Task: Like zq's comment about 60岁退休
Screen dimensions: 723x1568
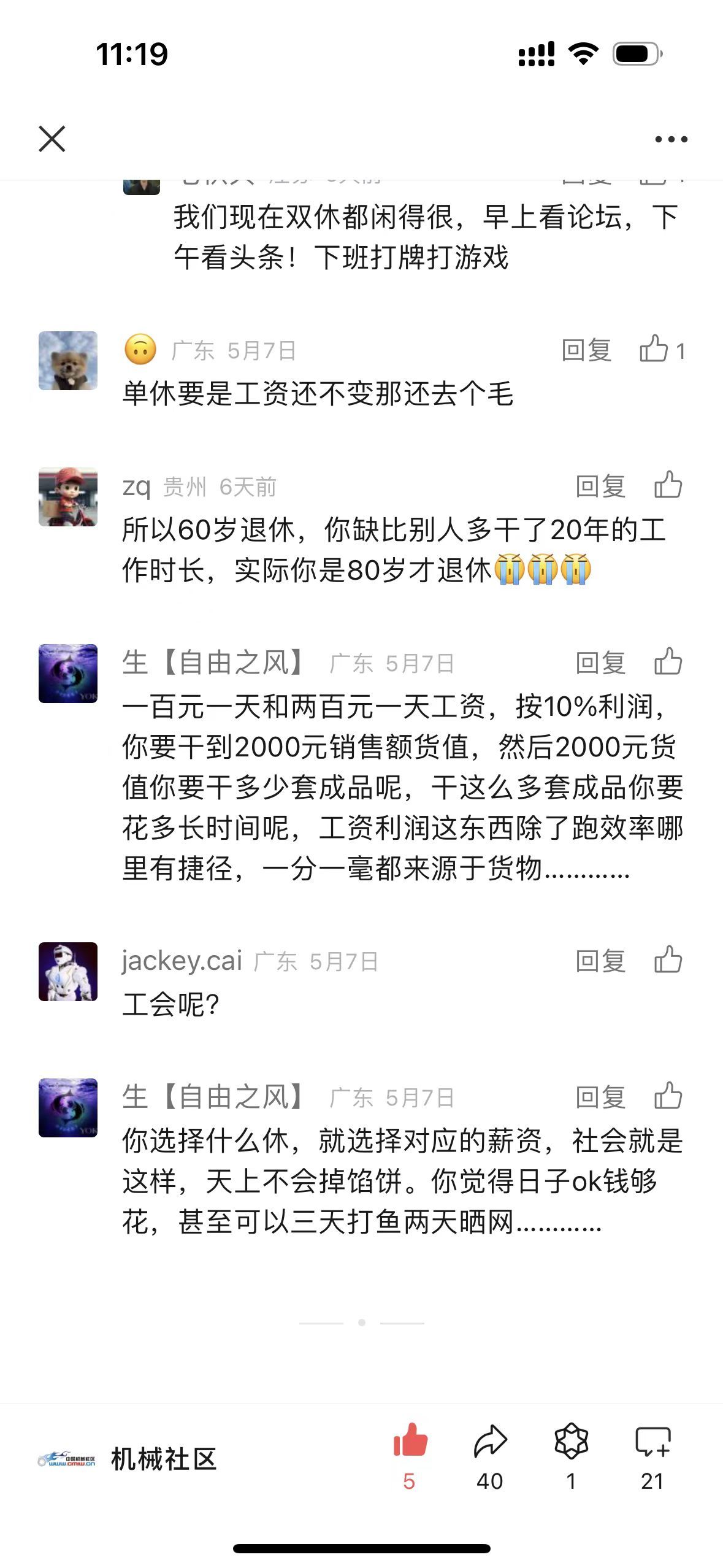Action: pyautogui.click(x=668, y=485)
